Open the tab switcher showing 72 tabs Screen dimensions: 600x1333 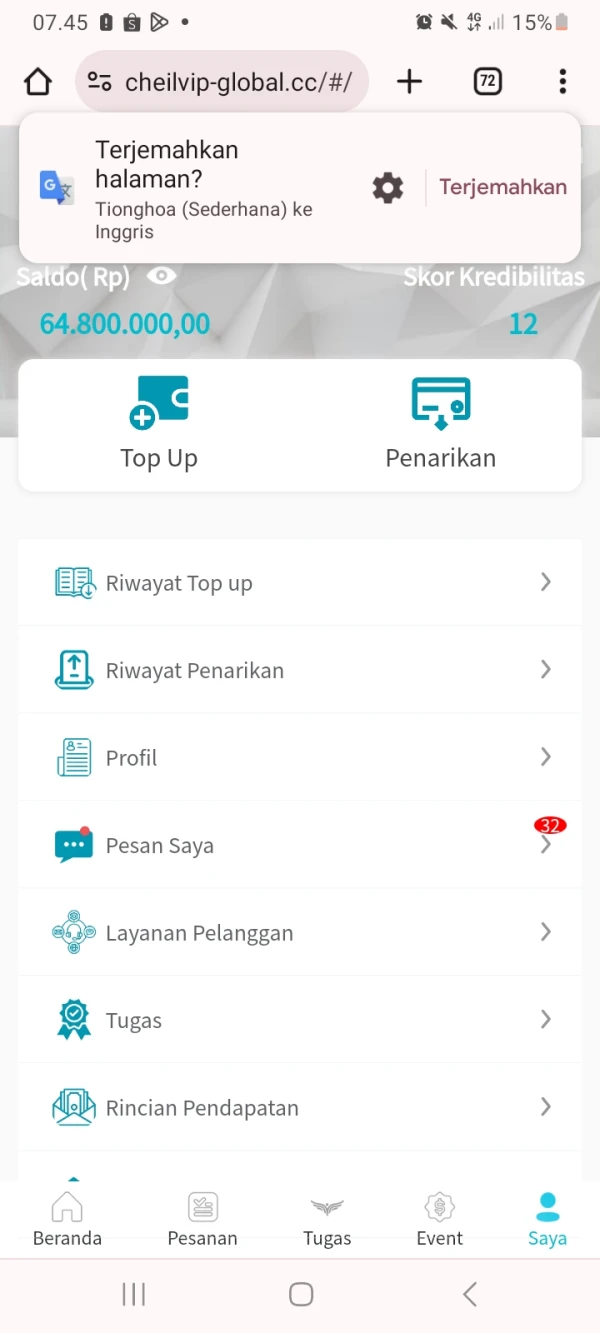point(487,82)
